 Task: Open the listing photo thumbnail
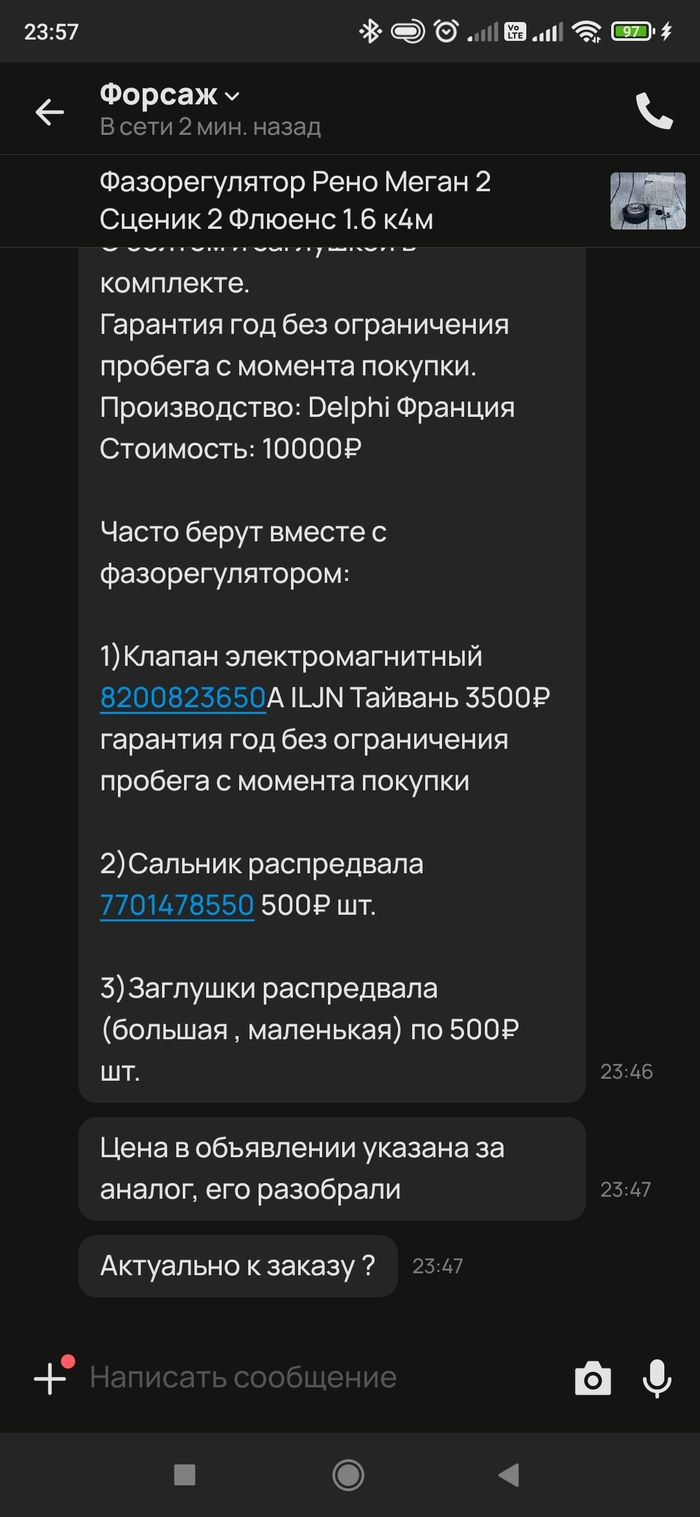tap(648, 200)
